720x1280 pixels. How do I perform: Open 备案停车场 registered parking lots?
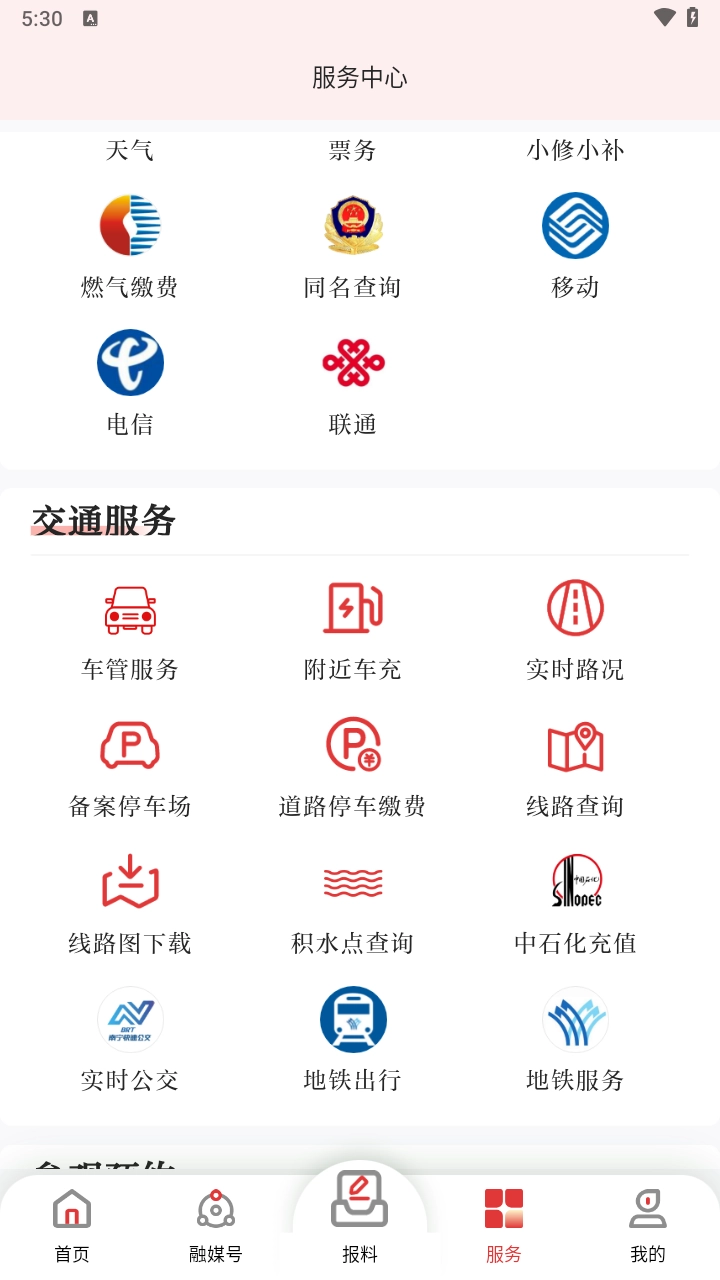tap(130, 767)
